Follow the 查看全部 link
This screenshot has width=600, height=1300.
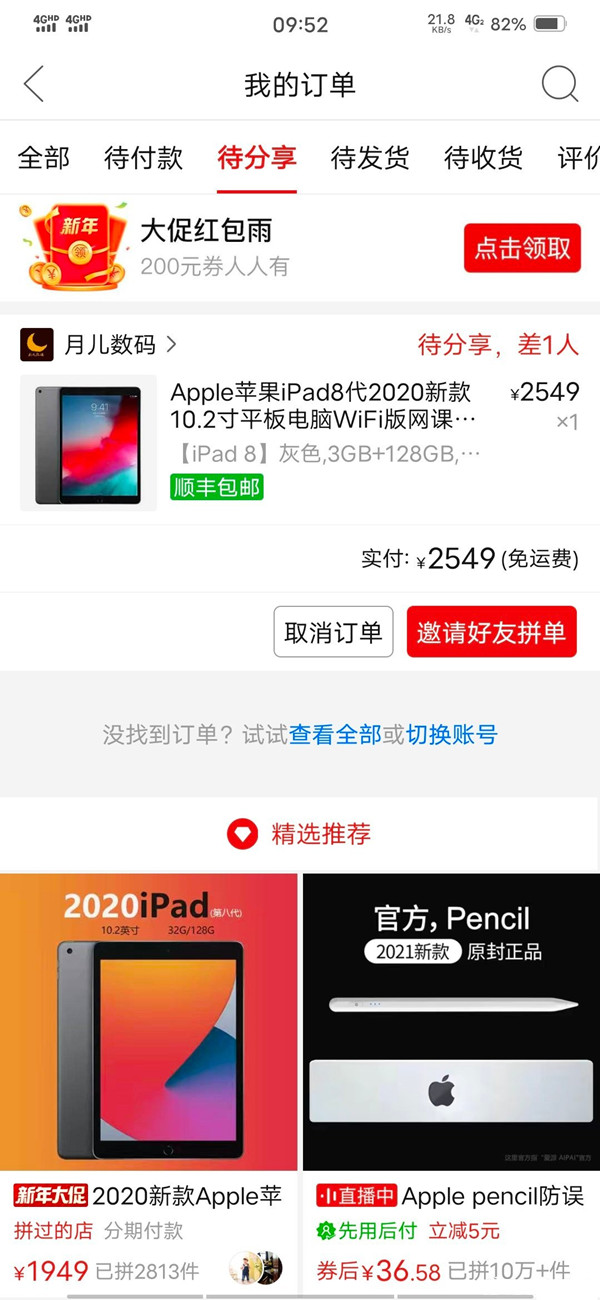(x=335, y=735)
